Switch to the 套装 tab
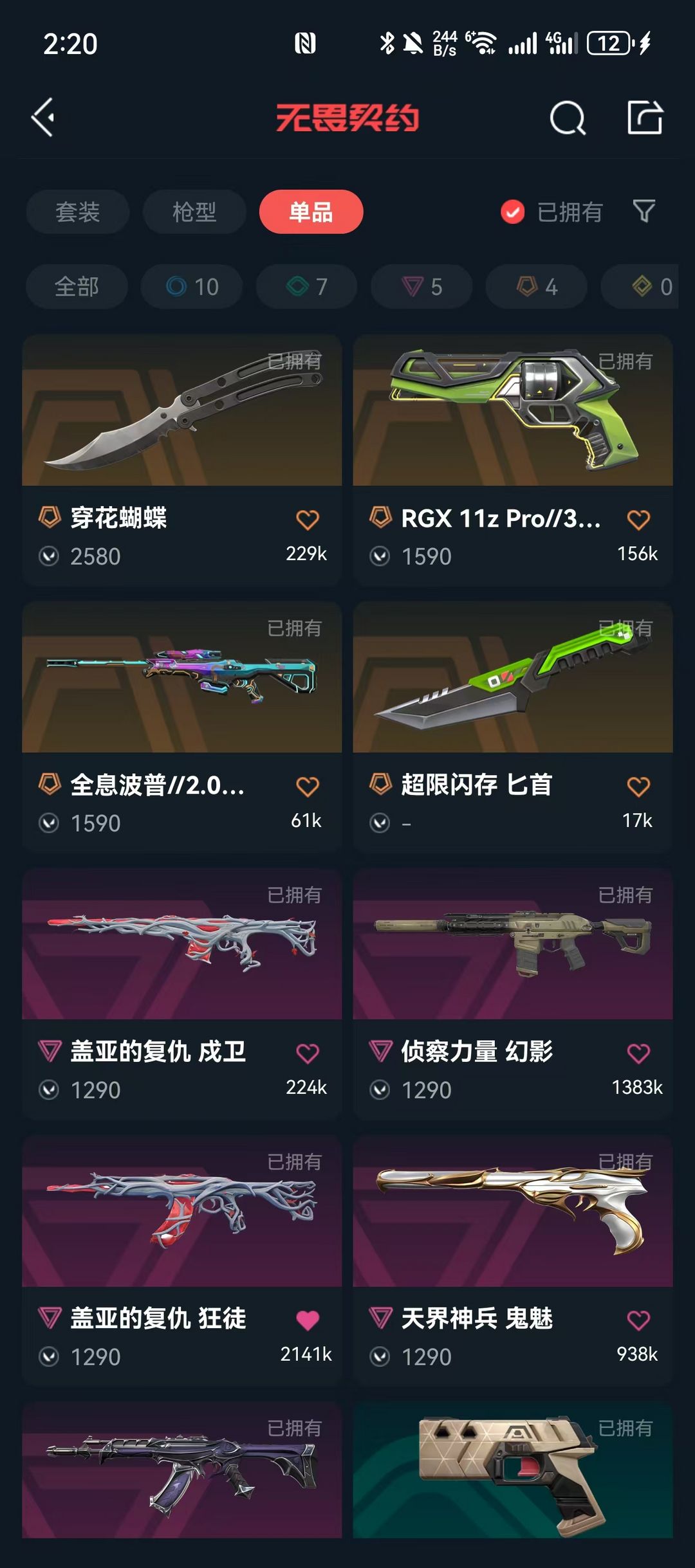Screen dimensions: 695x1568 [x=77, y=212]
